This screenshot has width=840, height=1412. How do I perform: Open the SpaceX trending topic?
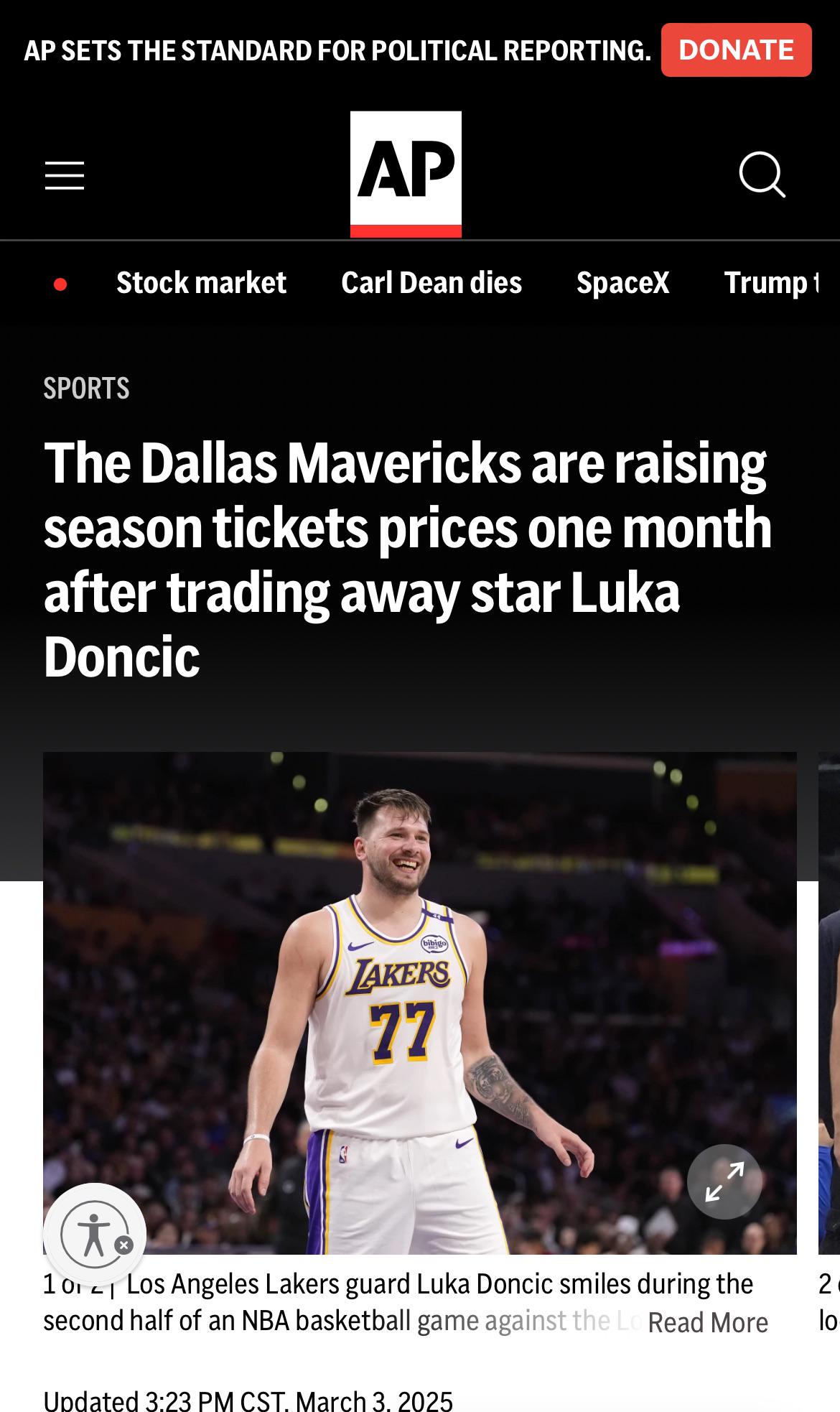click(622, 283)
